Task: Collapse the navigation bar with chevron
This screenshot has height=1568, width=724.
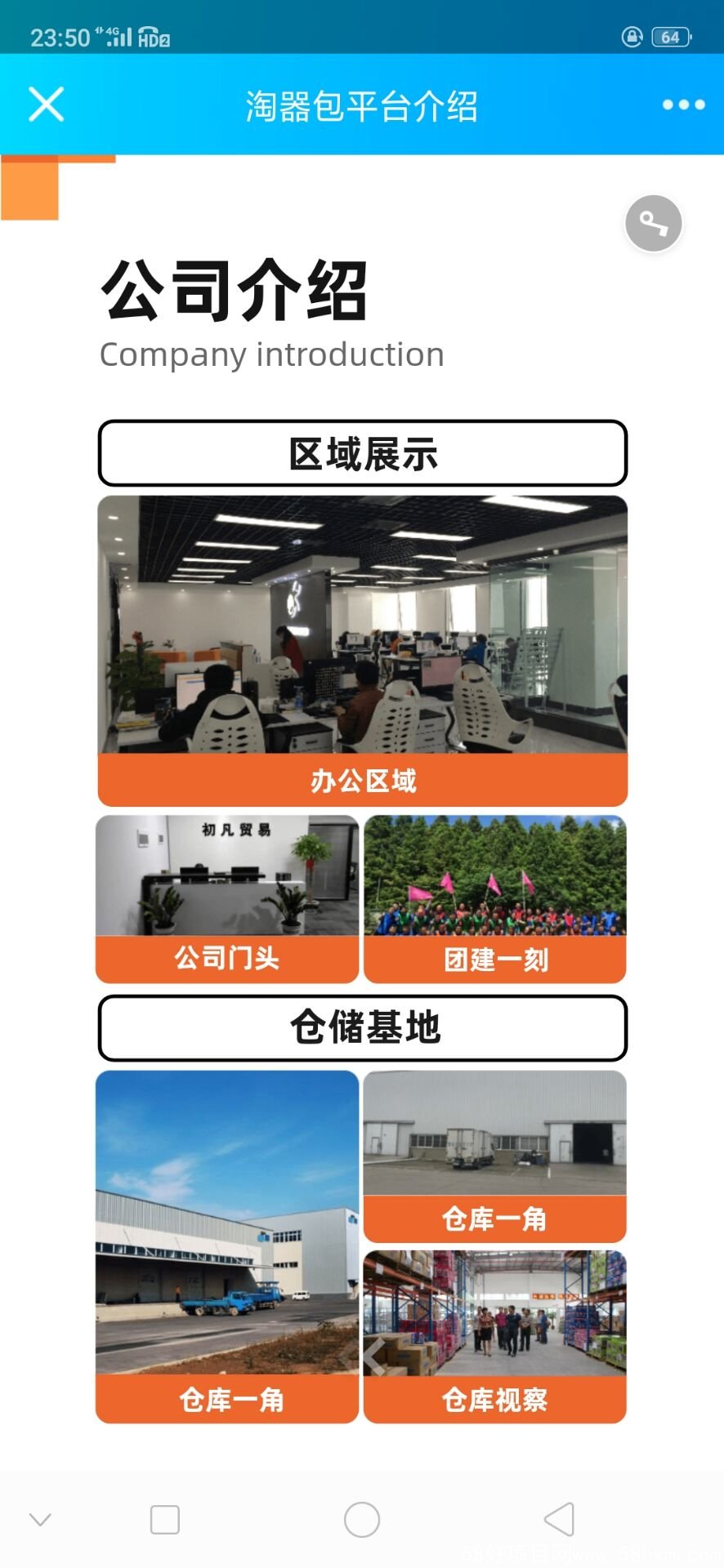Action: (x=40, y=1520)
